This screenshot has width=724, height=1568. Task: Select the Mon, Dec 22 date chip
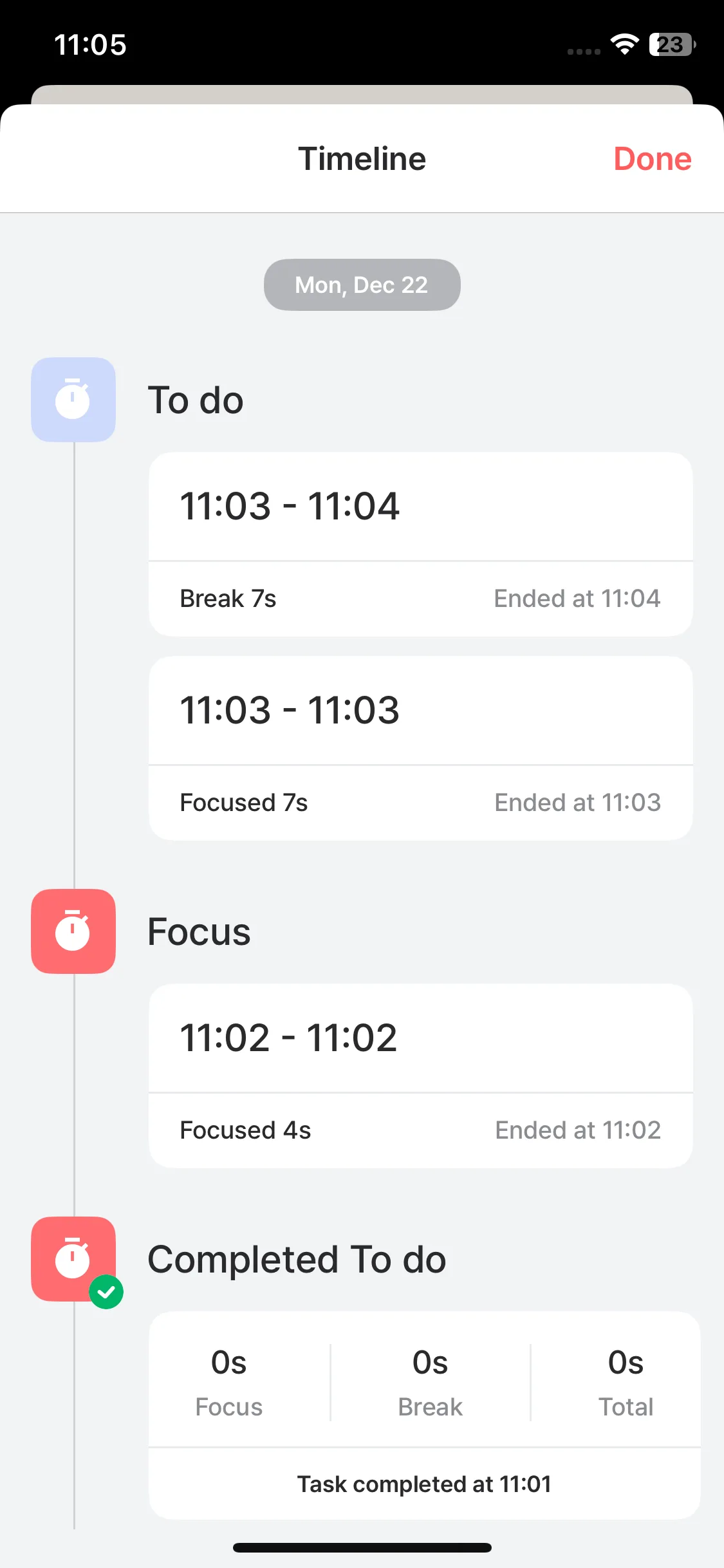pyautogui.click(x=362, y=285)
